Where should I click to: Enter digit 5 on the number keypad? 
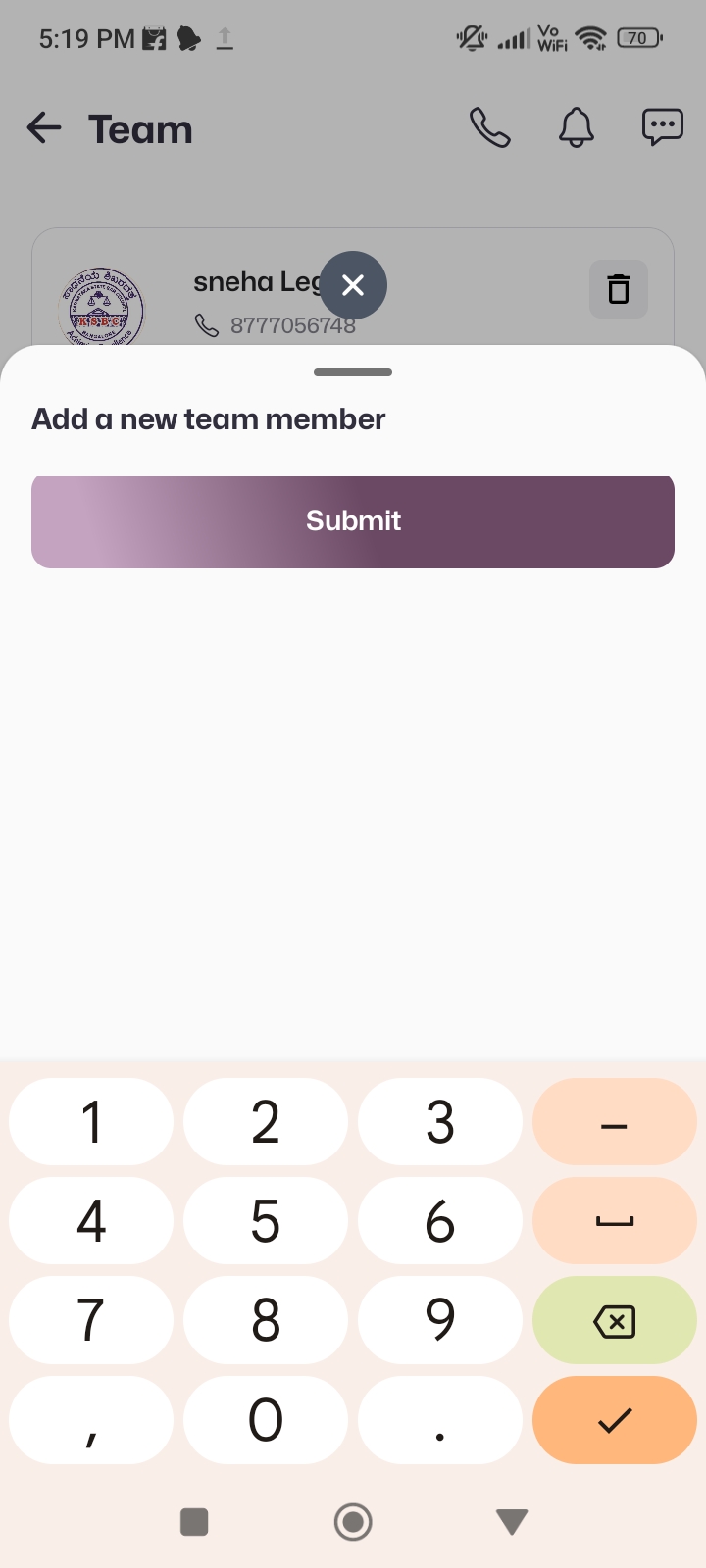pos(266,1221)
